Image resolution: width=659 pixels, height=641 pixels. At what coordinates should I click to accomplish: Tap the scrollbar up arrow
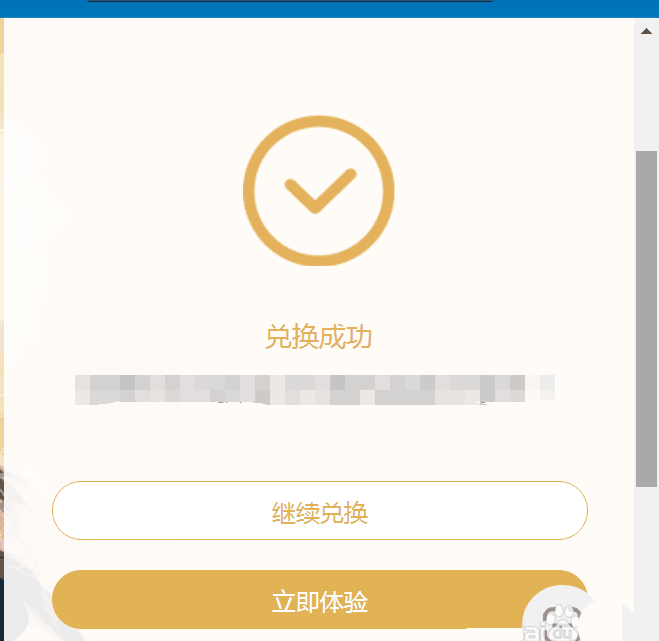646,30
